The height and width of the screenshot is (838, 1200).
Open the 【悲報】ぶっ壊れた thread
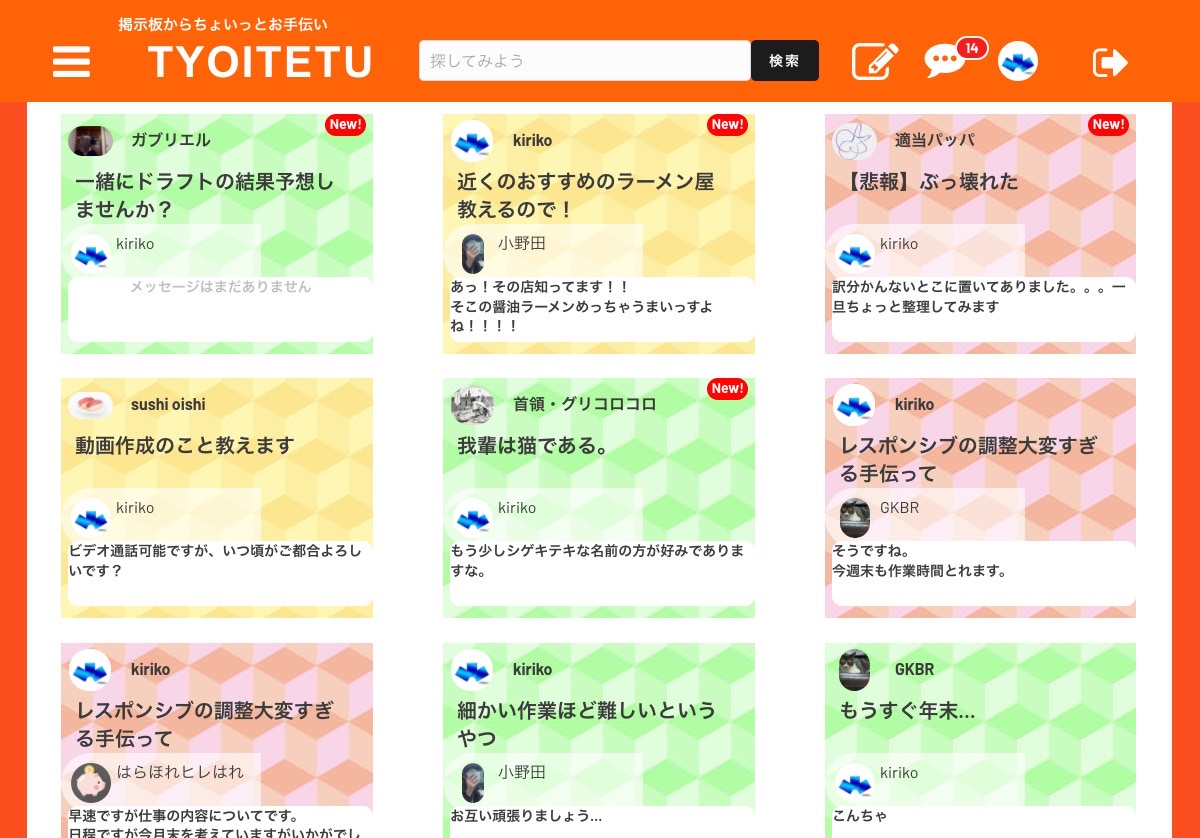click(x=932, y=182)
